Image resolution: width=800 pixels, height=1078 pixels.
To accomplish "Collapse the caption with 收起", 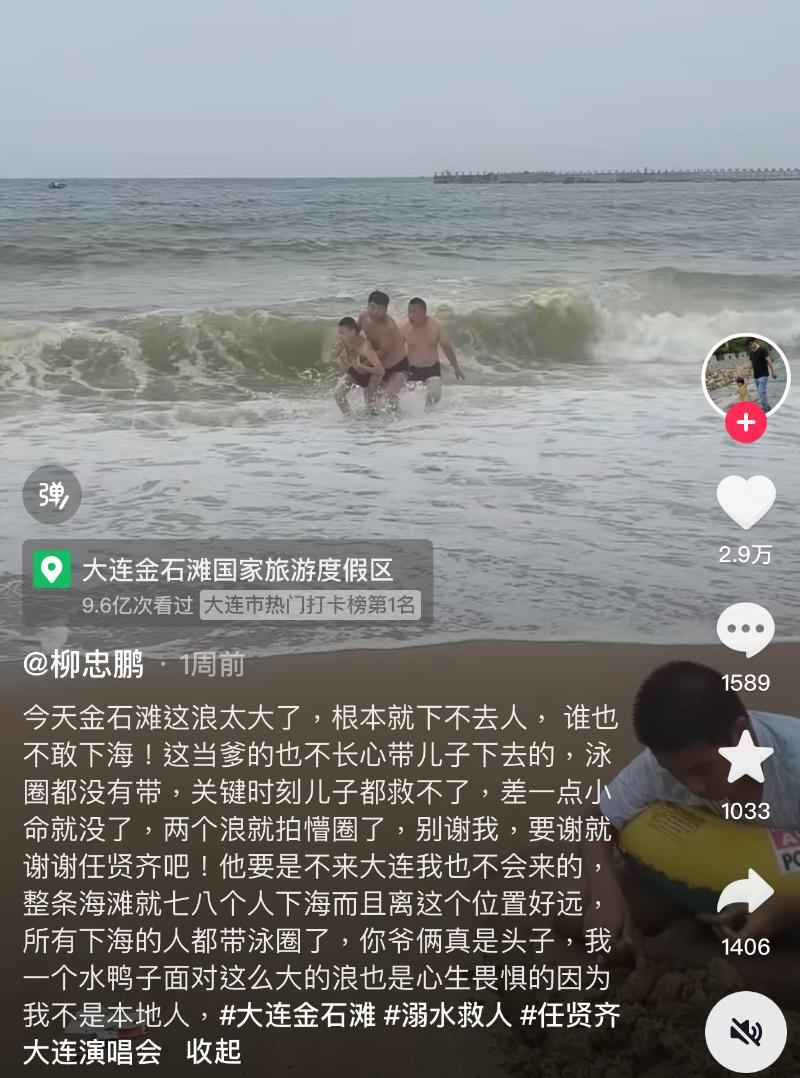I will [214, 1051].
